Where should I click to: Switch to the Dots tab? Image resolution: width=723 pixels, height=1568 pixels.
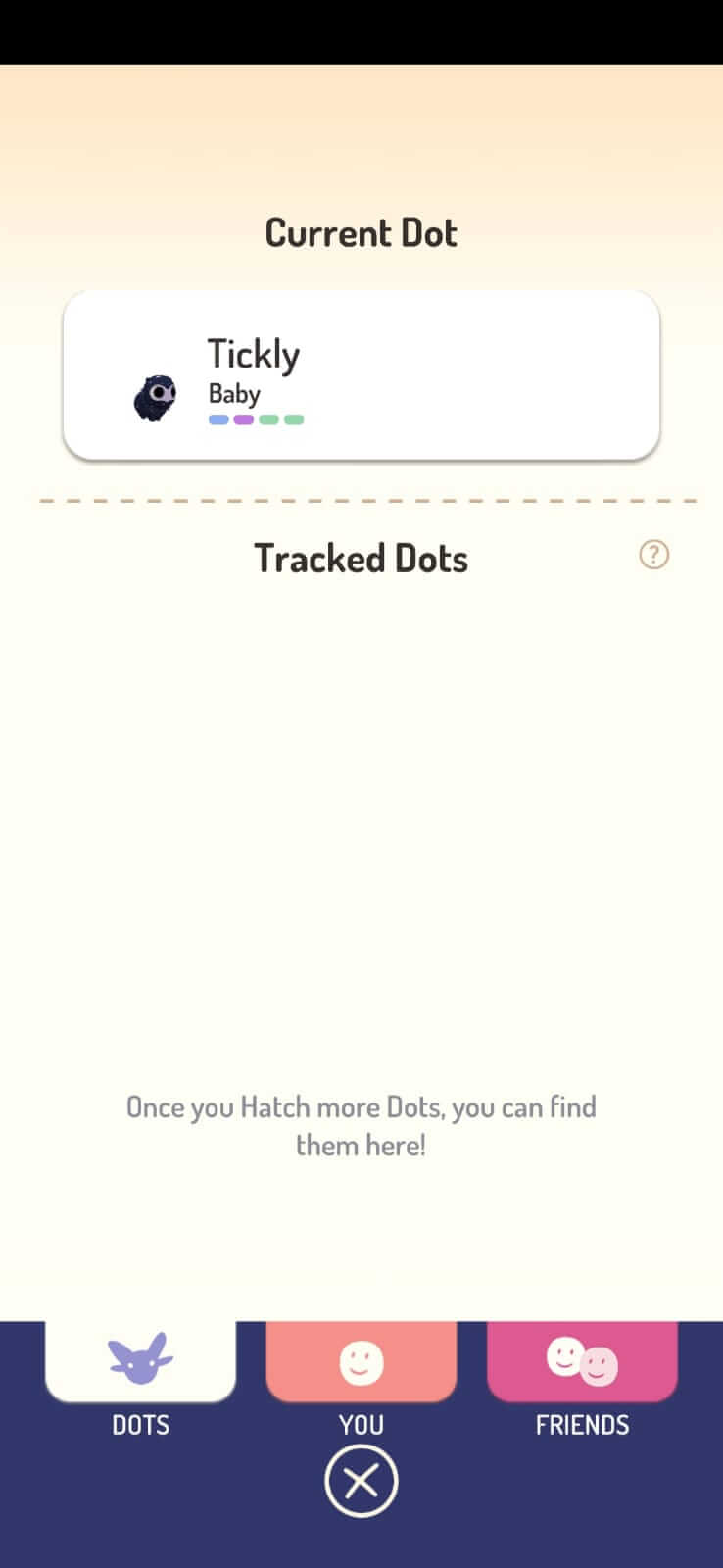140,1379
